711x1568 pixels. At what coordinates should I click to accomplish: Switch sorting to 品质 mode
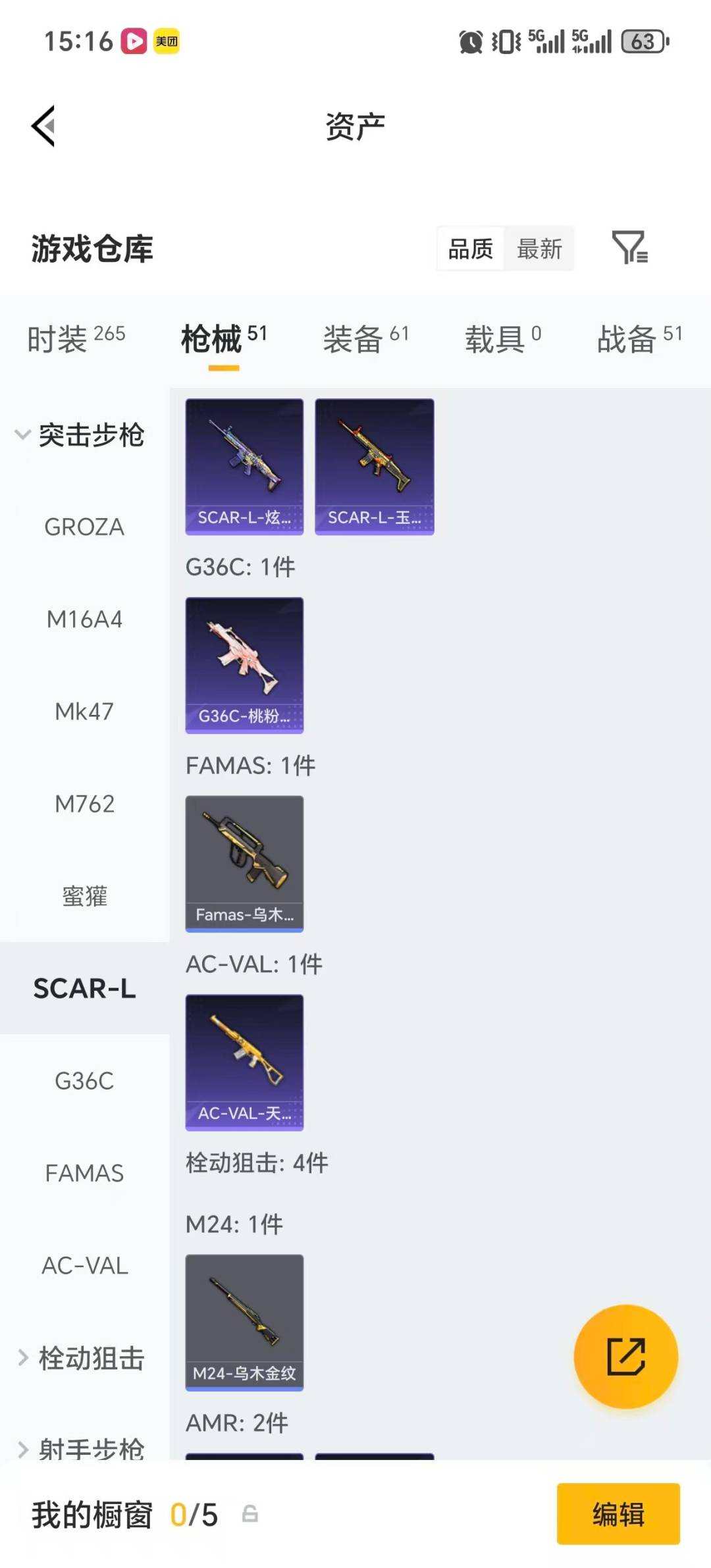[470, 249]
